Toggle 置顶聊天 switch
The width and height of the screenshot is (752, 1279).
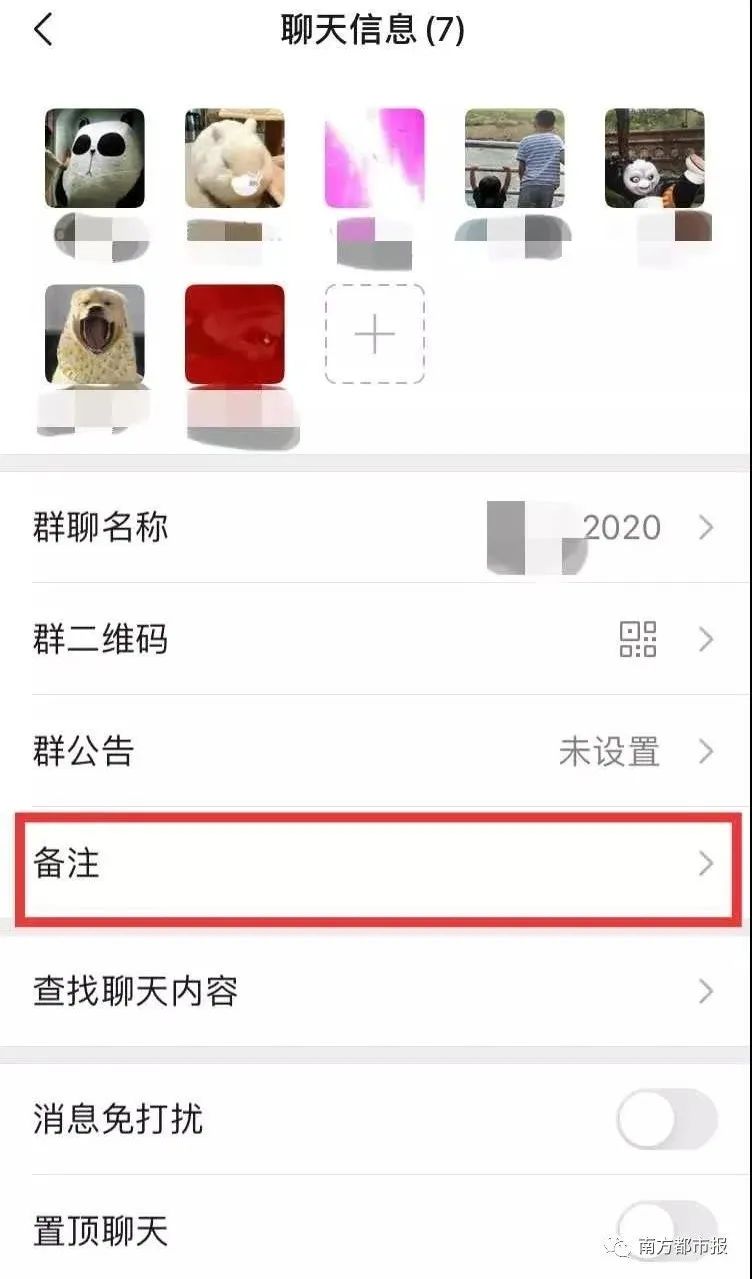pyautogui.click(x=666, y=1229)
